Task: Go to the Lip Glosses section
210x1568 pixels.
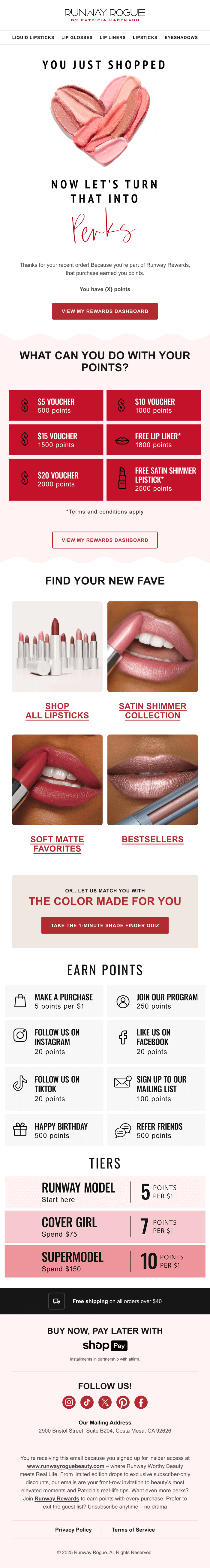Action: [77, 38]
